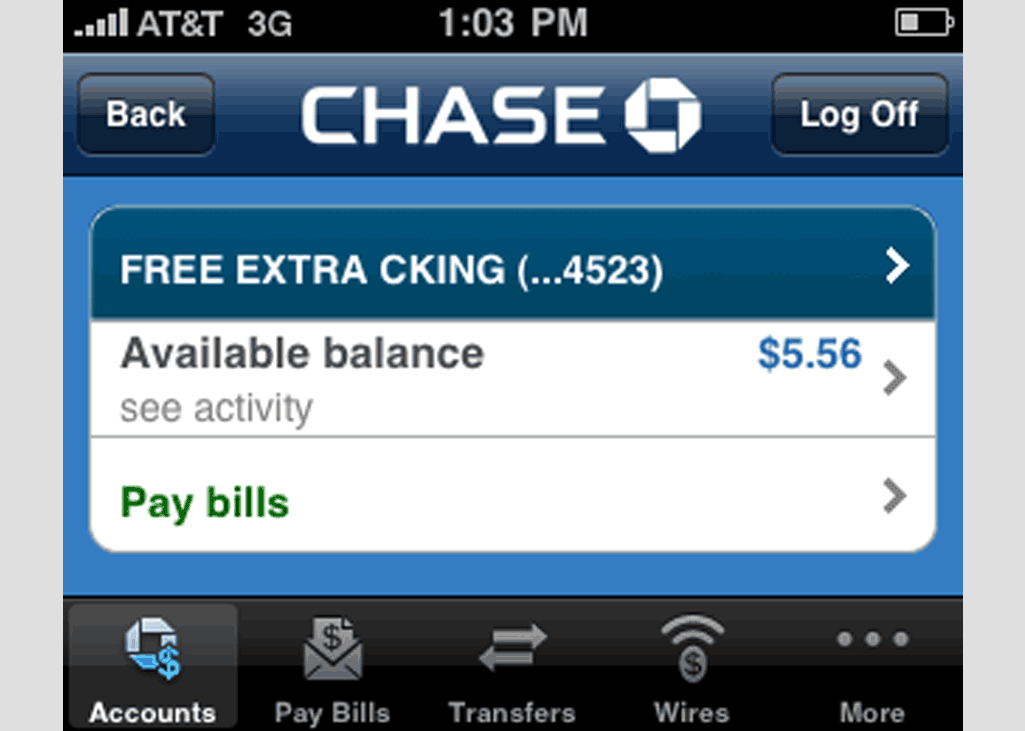Viewport: 1025px width, 731px height.
Task: Select the Wires tab
Action: [691, 665]
